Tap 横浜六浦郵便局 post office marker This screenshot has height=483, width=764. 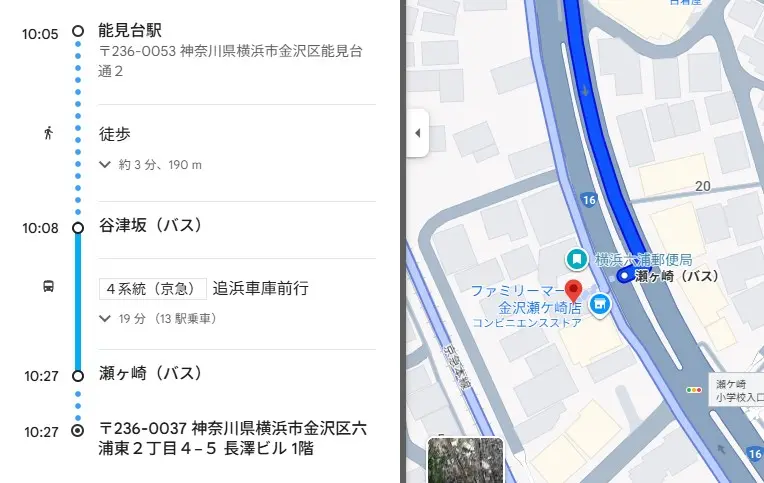pyautogui.click(x=577, y=259)
